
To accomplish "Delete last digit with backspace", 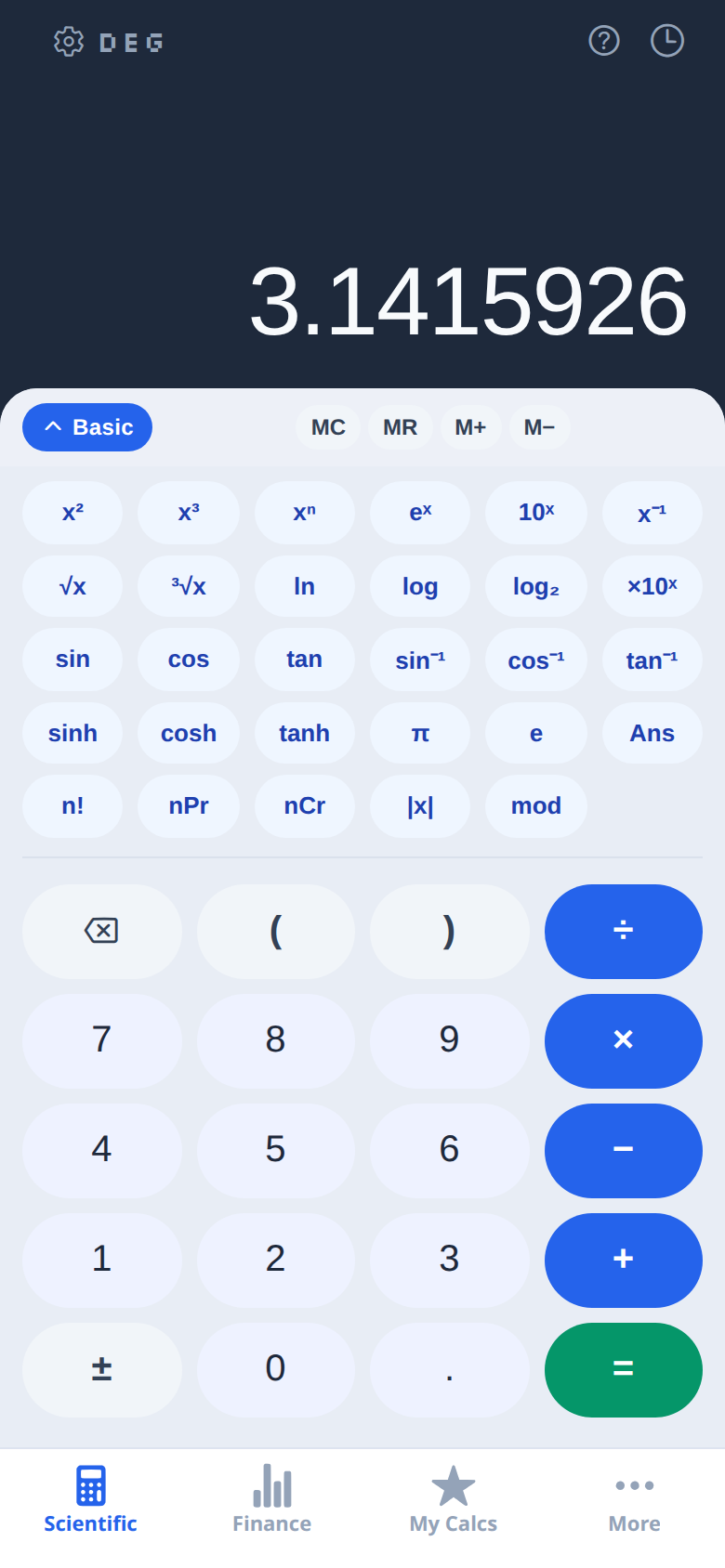I will click(101, 931).
